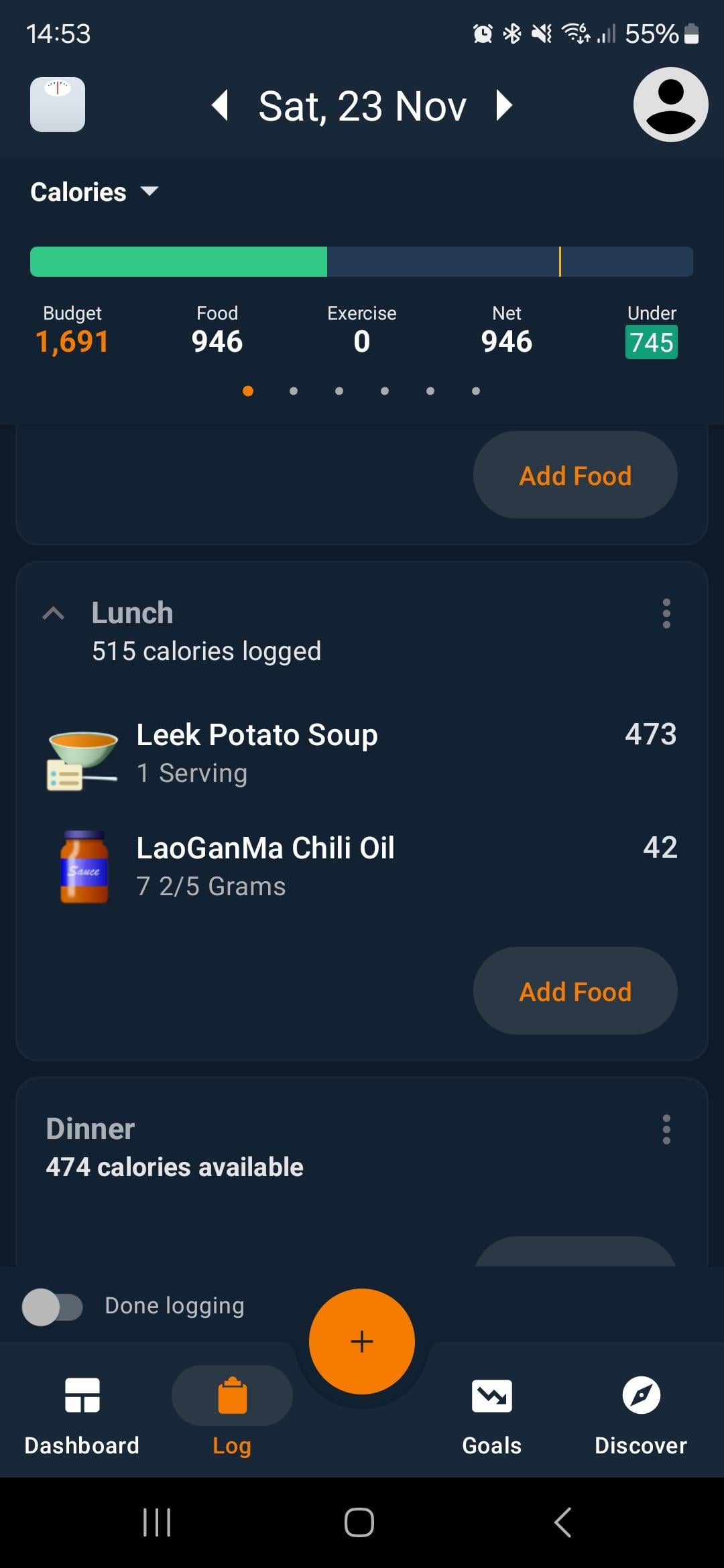Toggle the Done logging switch

coord(52,1307)
